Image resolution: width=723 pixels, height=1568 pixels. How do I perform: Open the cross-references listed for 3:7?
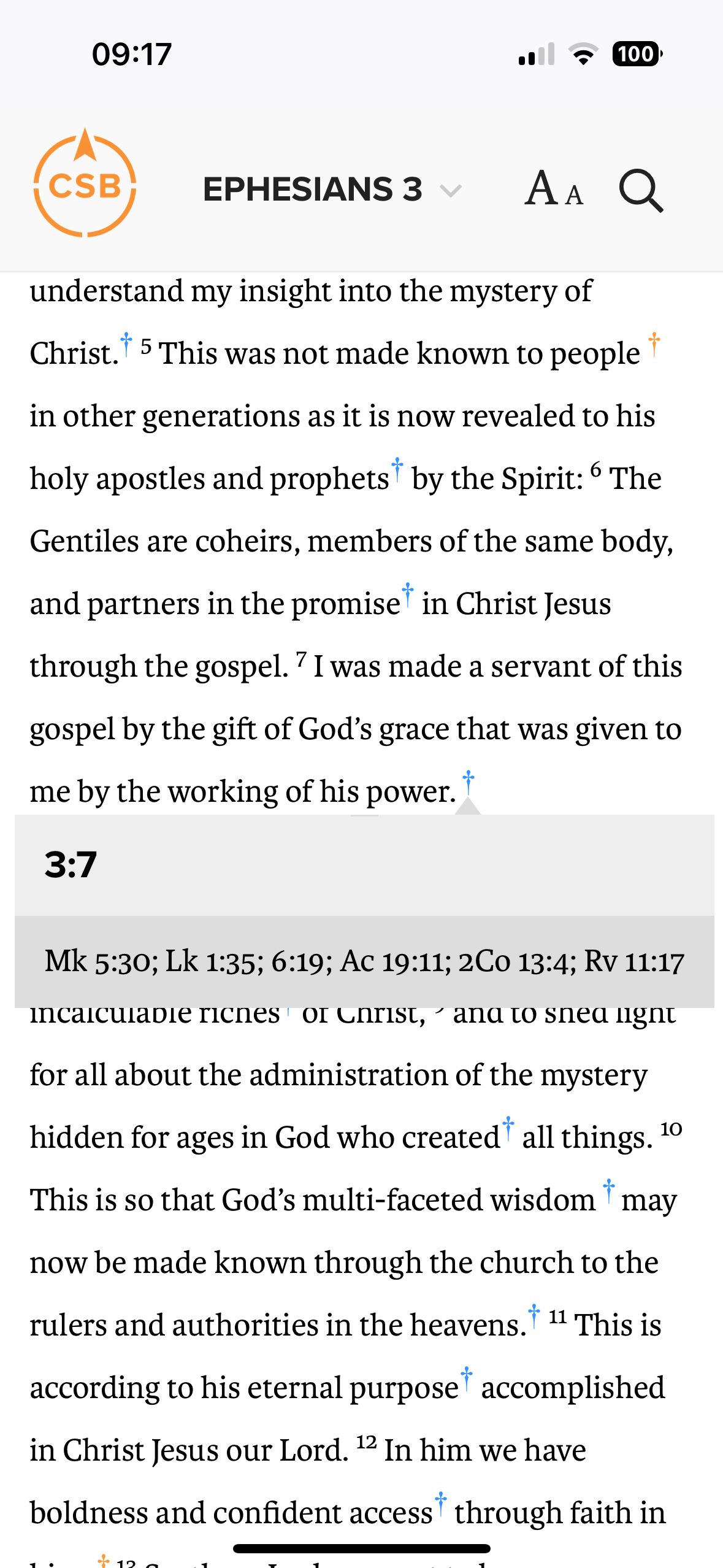coord(364,961)
